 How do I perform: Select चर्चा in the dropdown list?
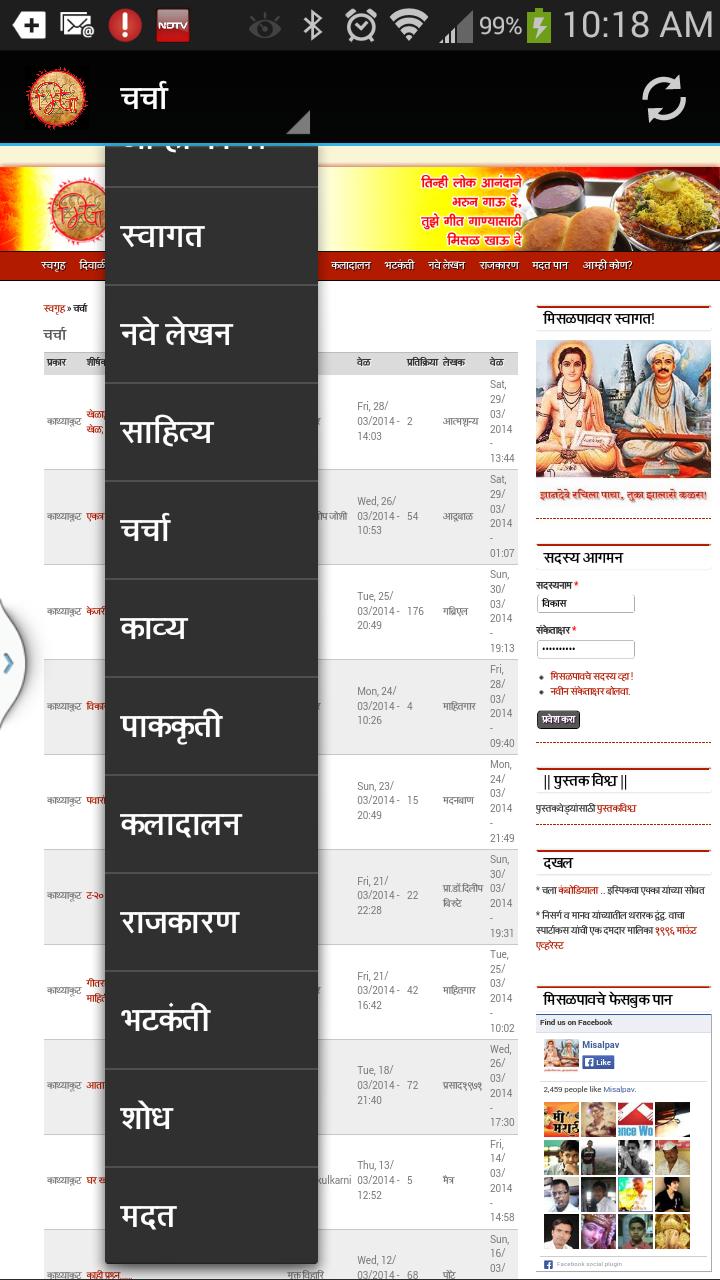tap(211, 530)
